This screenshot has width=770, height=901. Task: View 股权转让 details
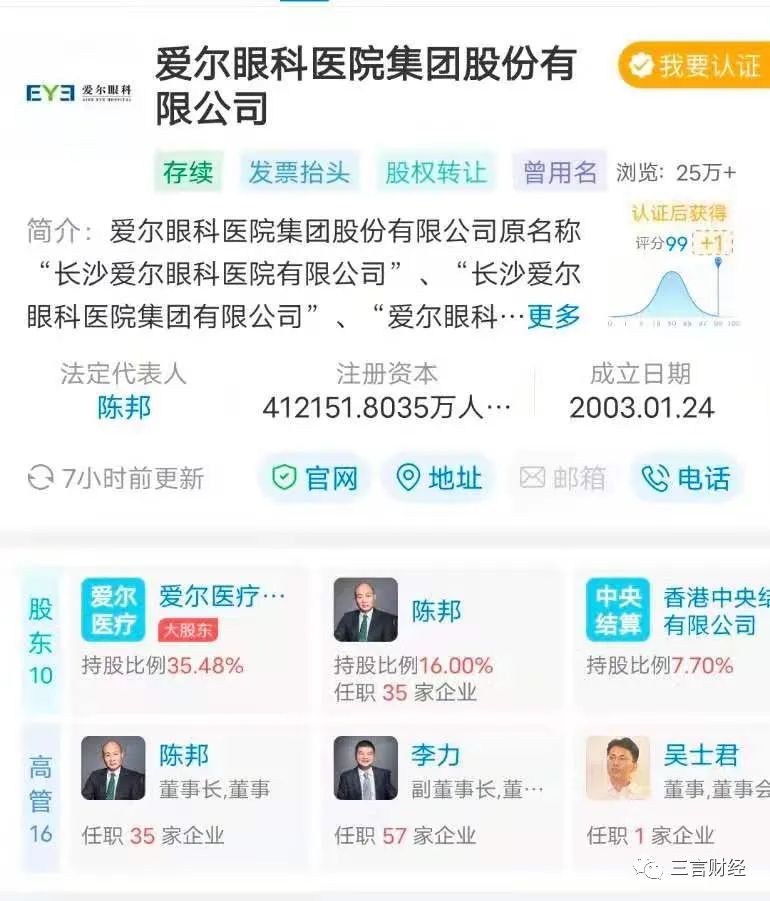(436, 172)
